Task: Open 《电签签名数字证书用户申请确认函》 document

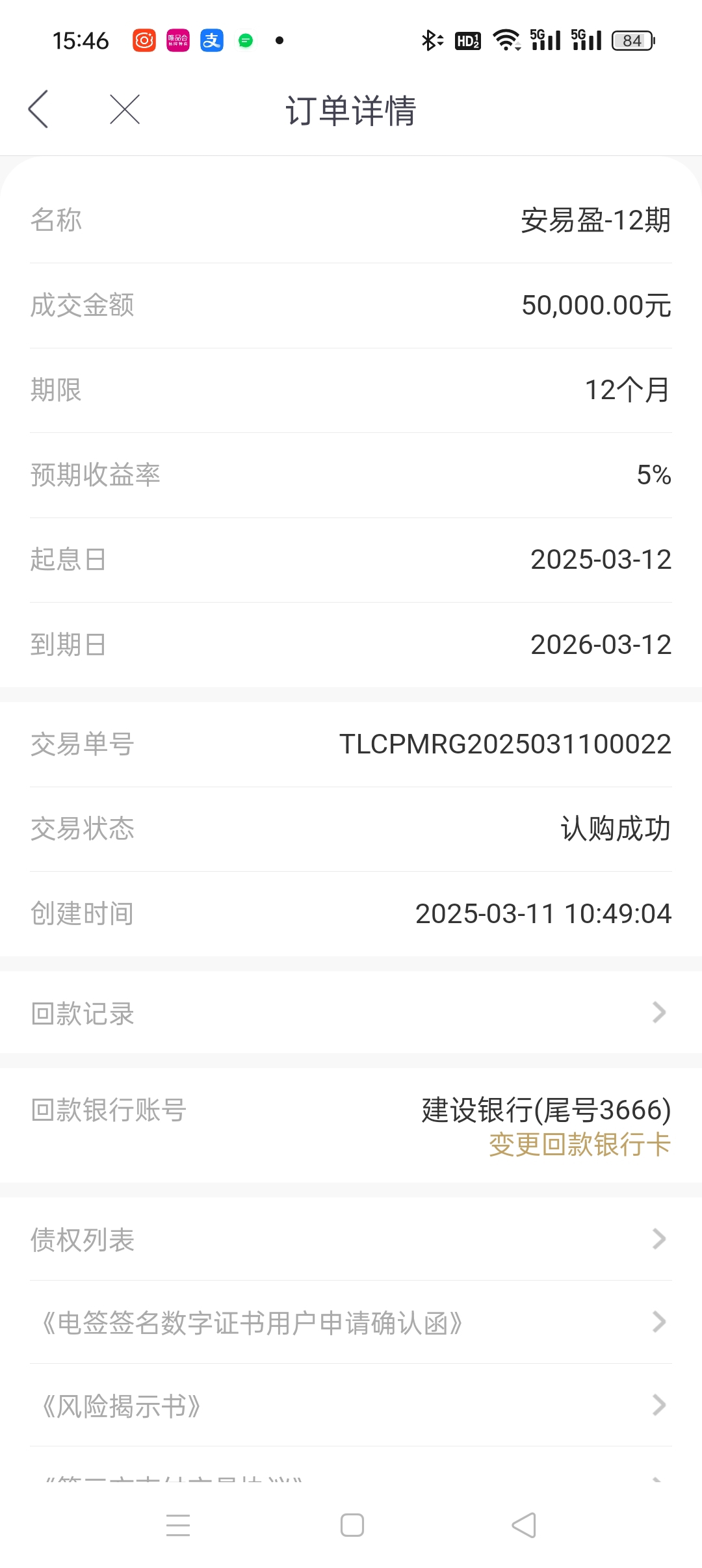Action: point(351,1322)
